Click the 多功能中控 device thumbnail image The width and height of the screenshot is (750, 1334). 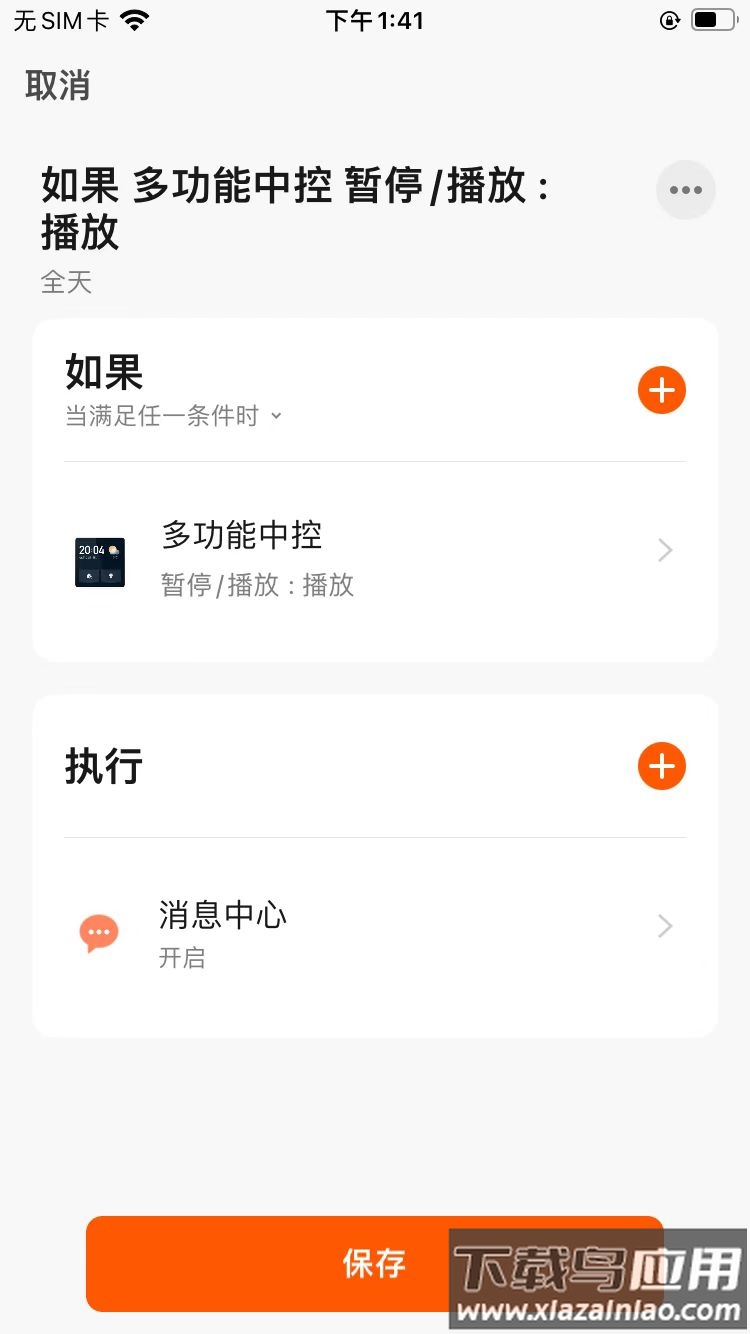coord(100,562)
